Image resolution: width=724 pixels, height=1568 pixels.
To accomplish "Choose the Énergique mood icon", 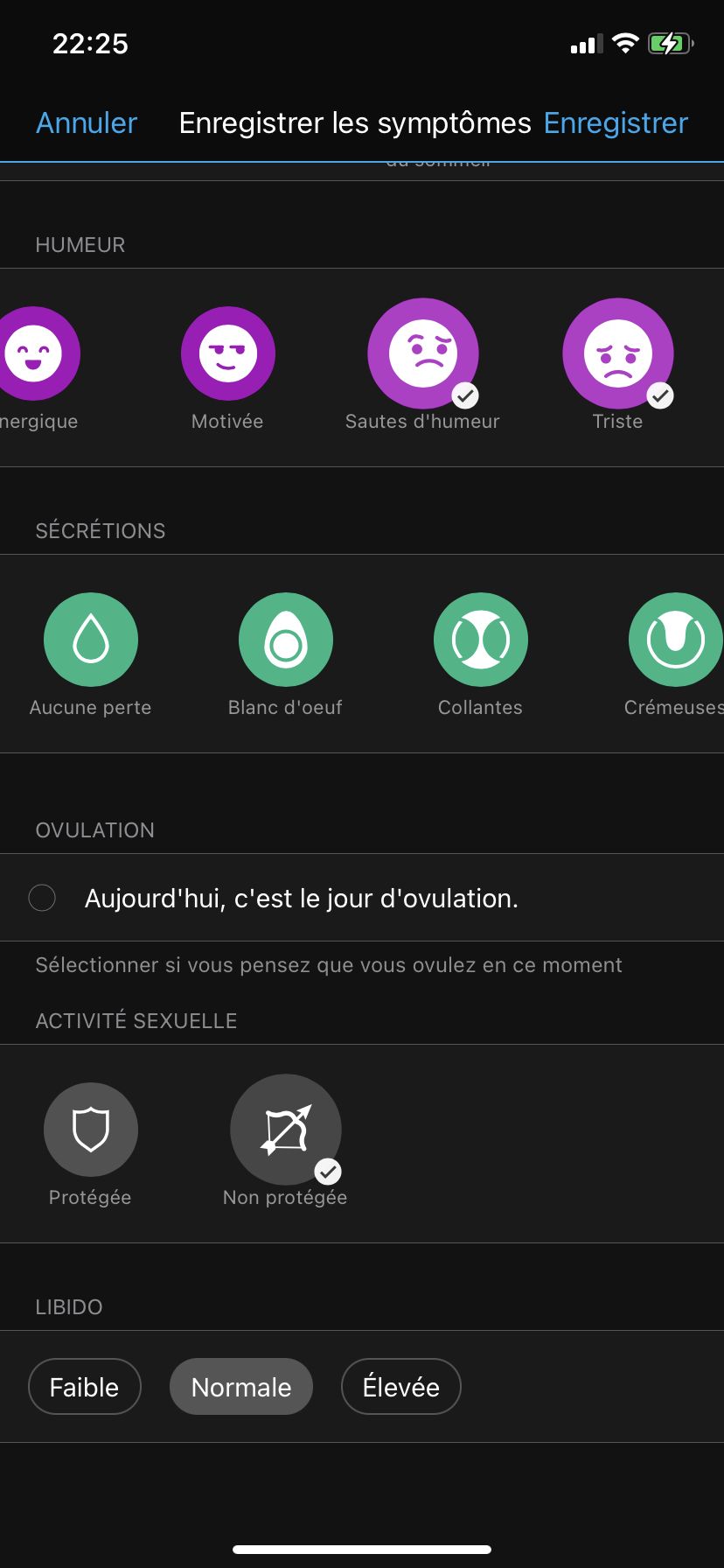I will [35, 353].
